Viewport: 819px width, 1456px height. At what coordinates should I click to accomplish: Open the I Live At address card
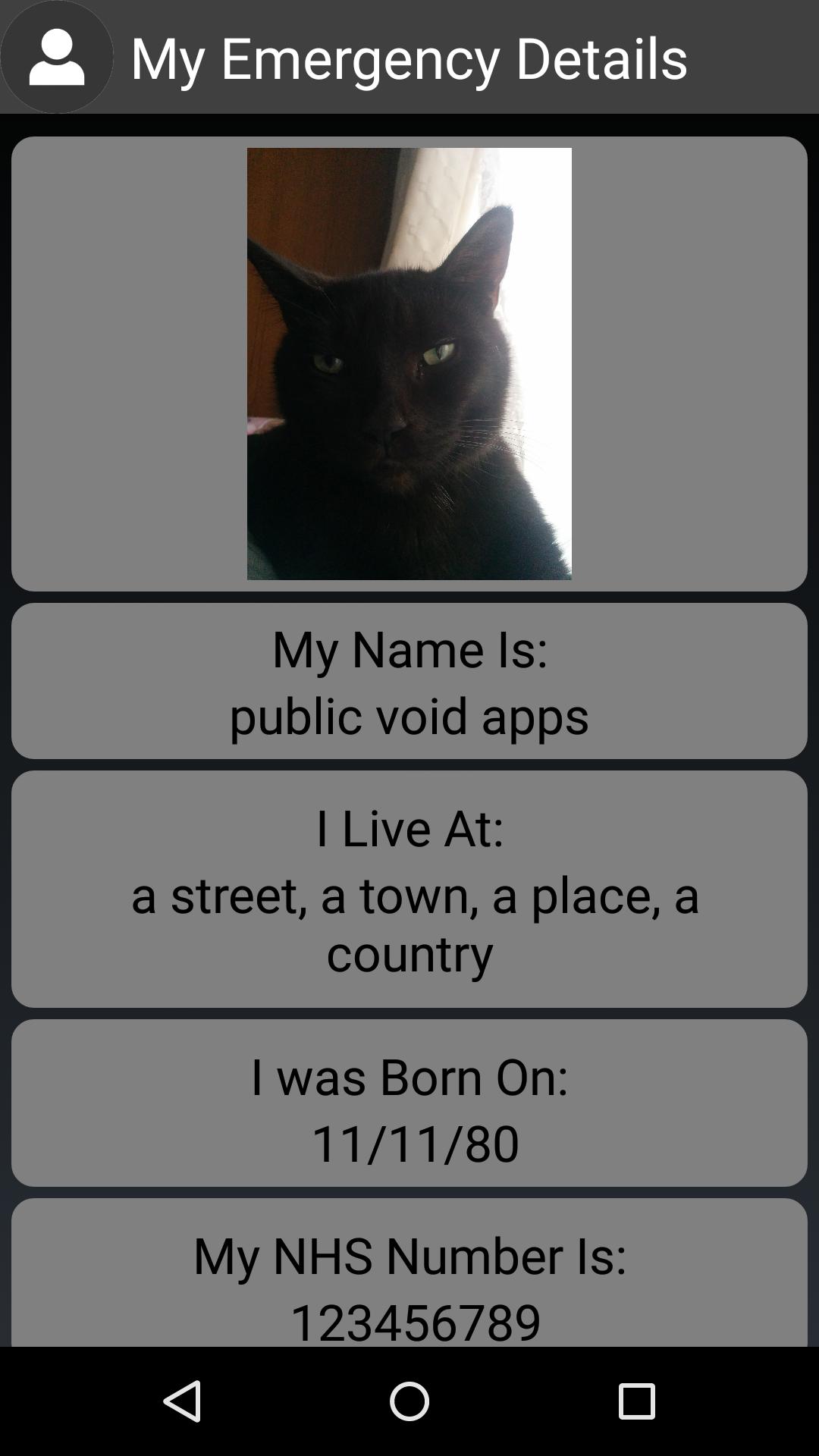409,889
